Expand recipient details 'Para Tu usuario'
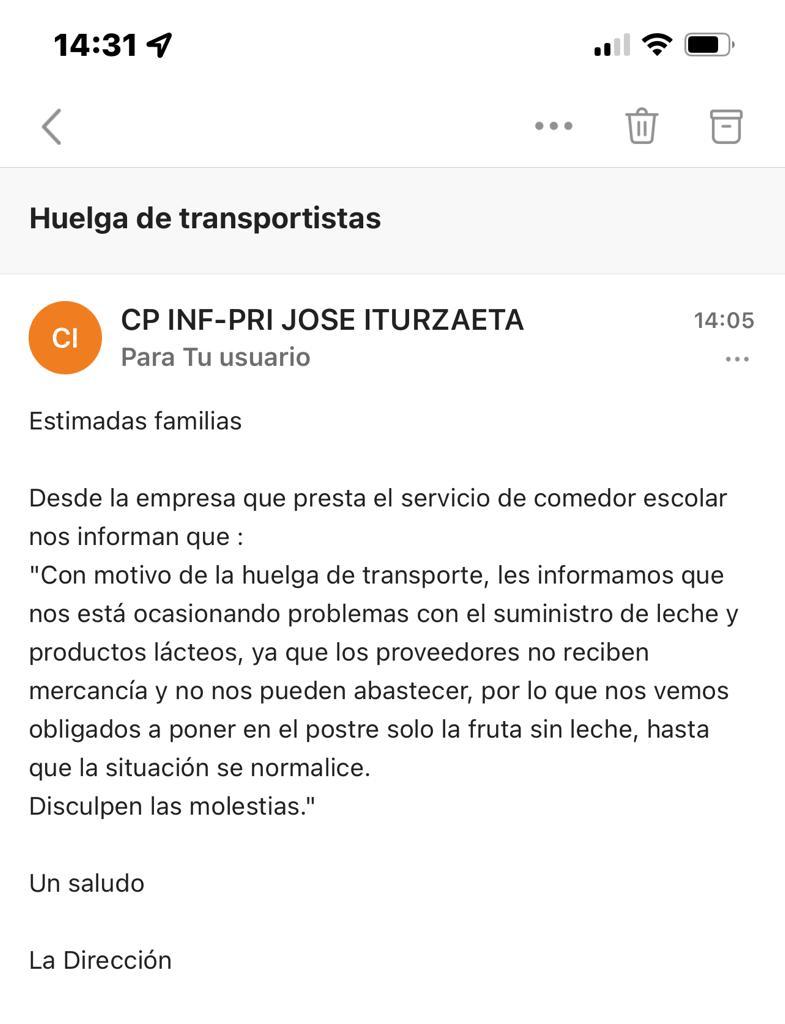 coord(215,357)
